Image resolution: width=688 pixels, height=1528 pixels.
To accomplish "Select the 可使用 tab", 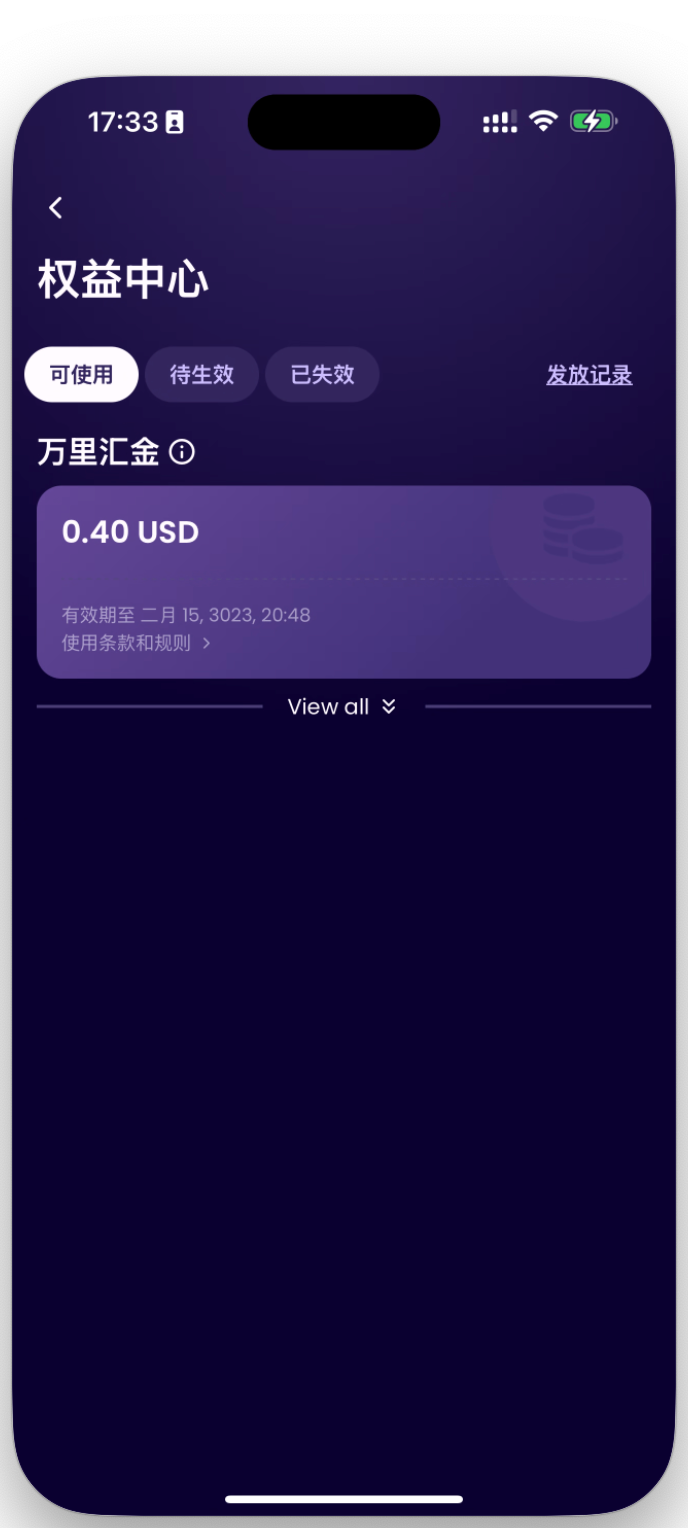I will coord(81,375).
